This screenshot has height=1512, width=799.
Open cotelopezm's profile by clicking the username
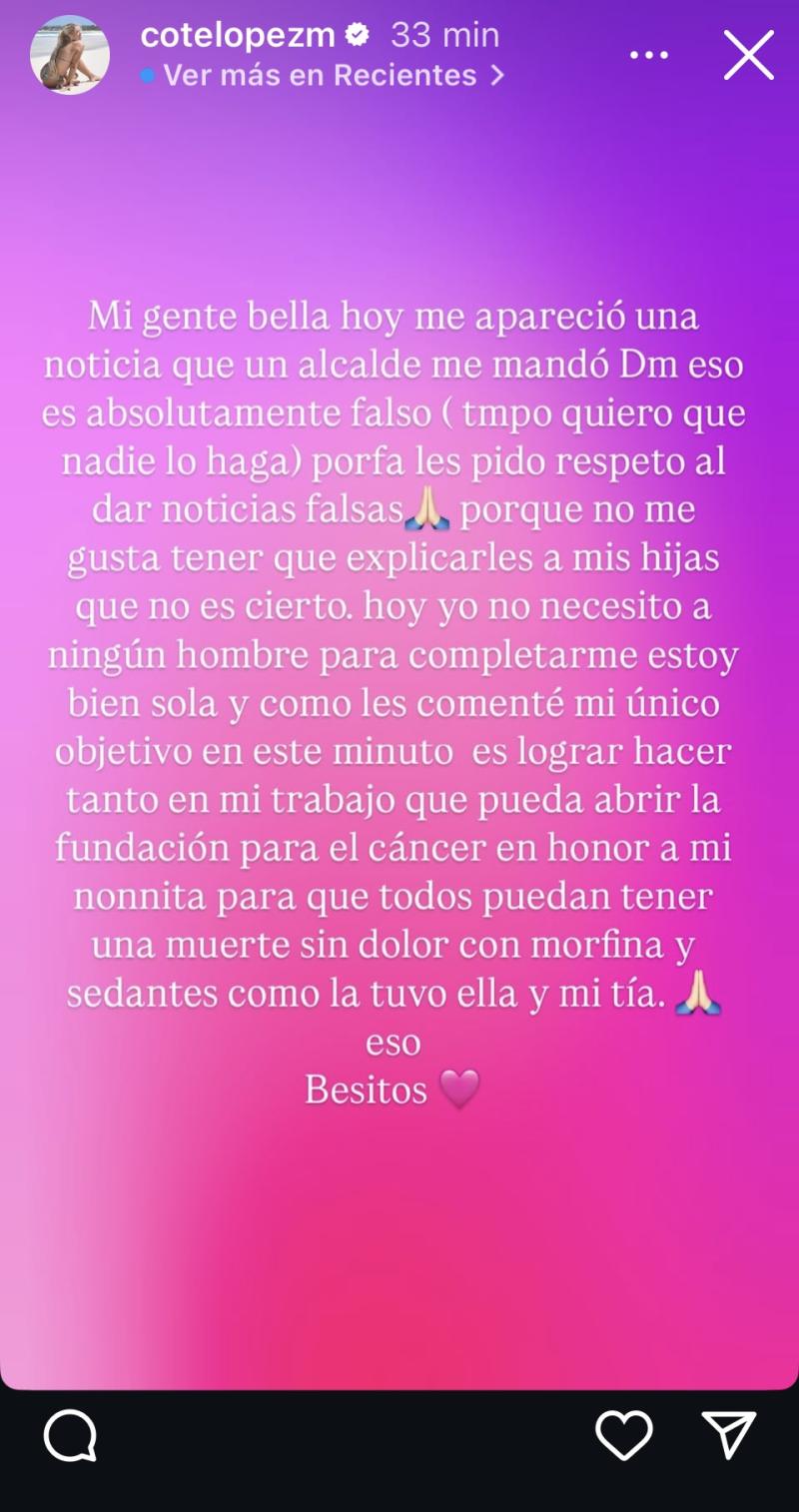point(238,33)
